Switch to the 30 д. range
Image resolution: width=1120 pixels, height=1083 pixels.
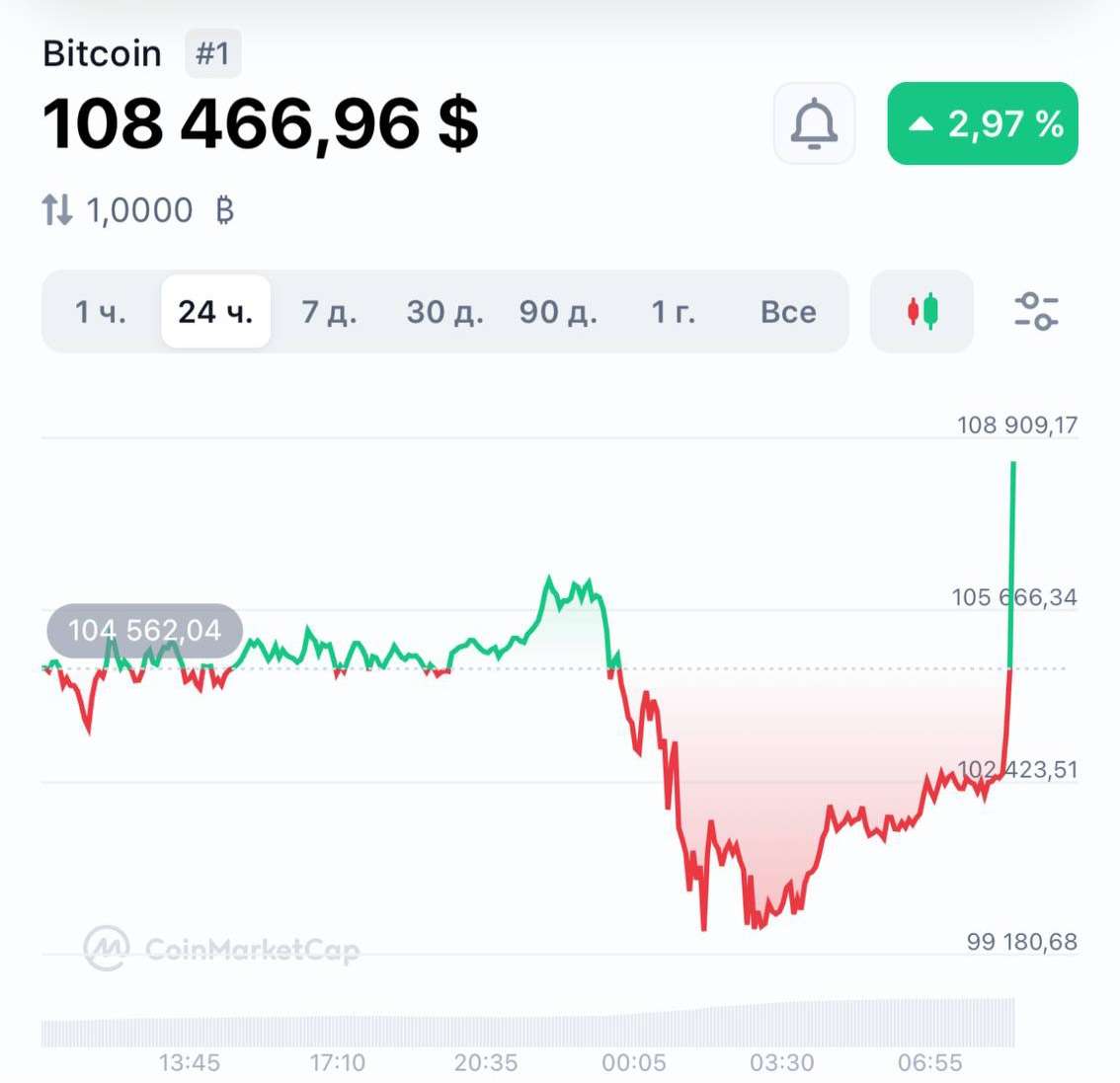click(x=444, y=312)
